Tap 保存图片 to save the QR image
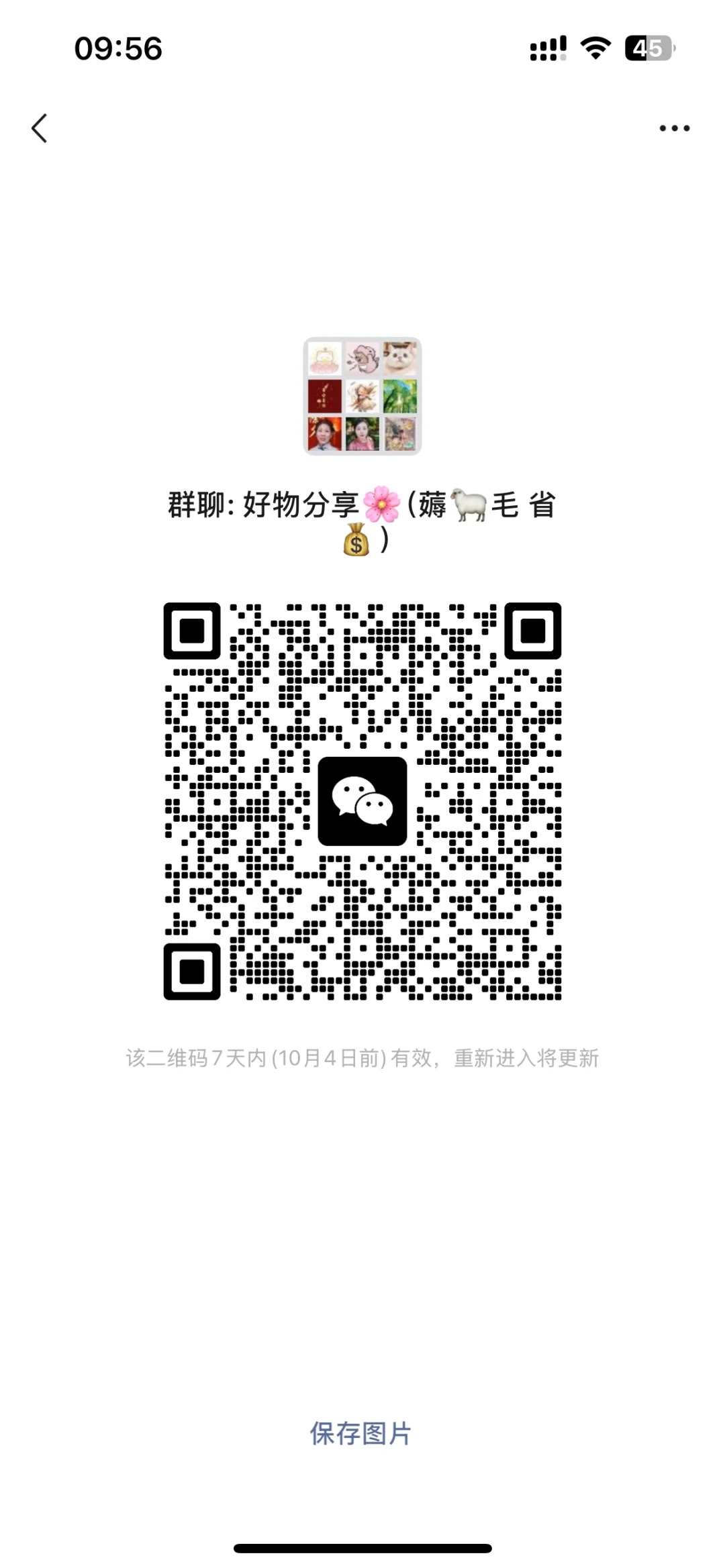This screenshot has width=725, height=1568. tap(360, 1432)
